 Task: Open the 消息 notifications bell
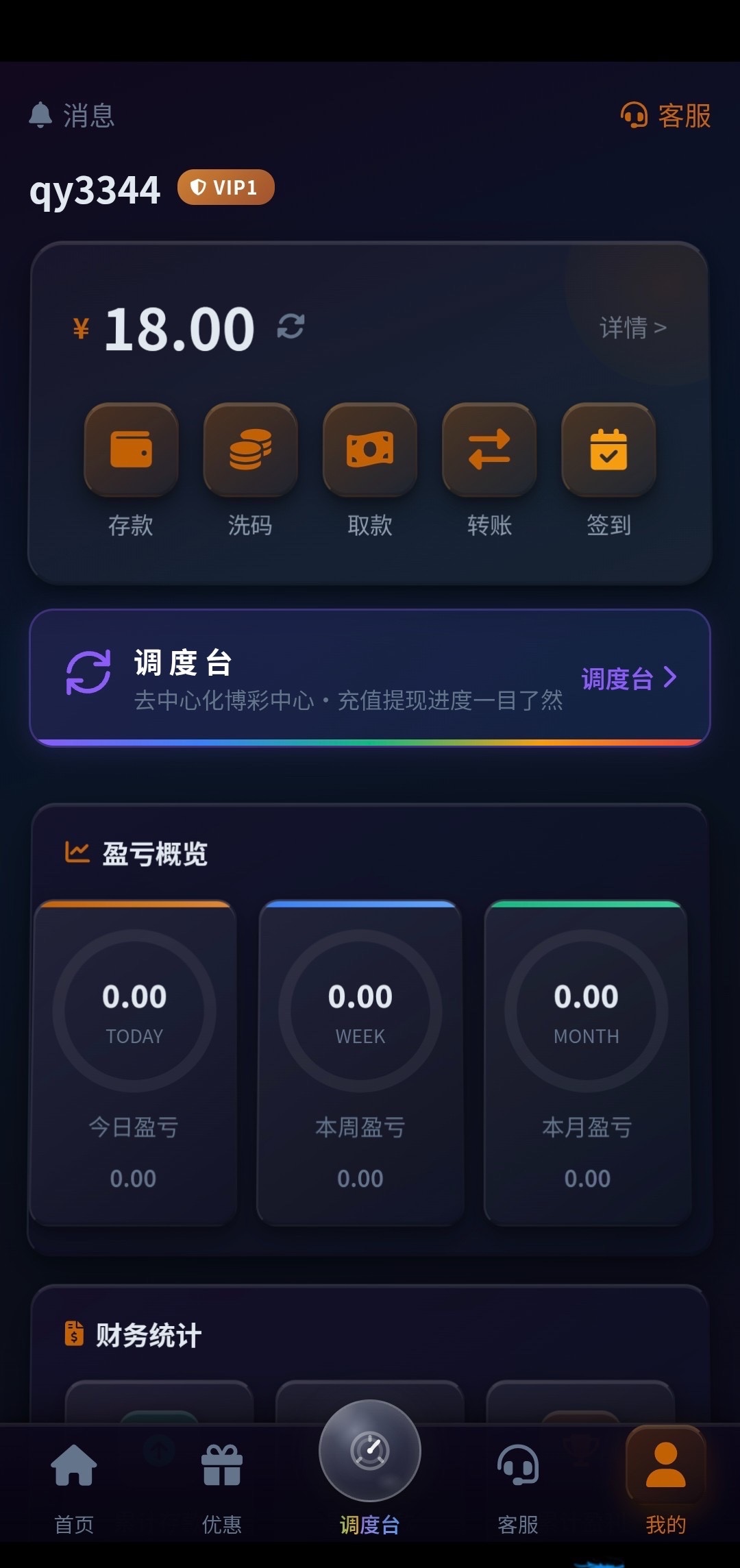point(71,115)
